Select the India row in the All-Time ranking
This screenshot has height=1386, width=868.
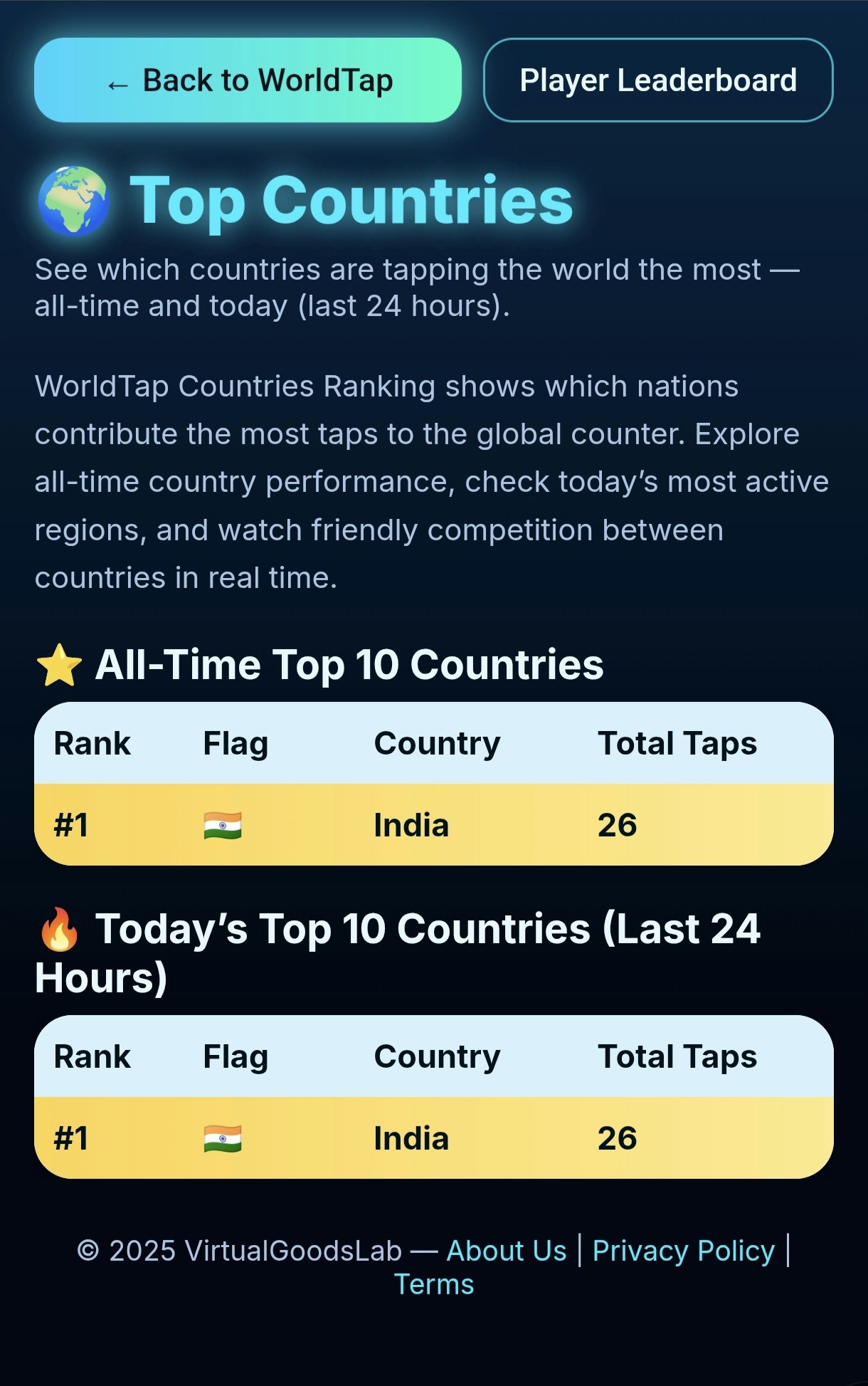click(434, 825)
